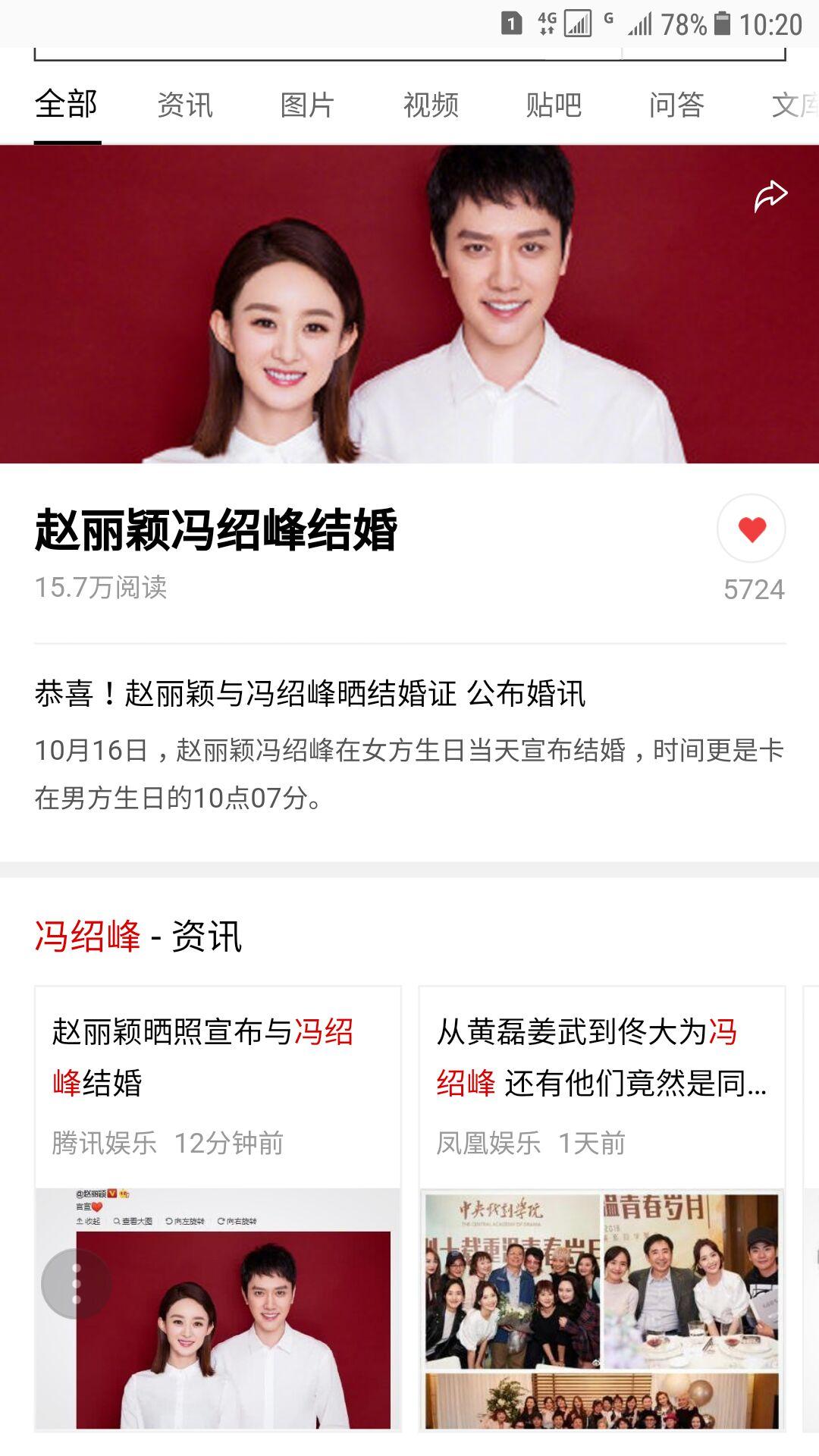
Task: Select the 全部 tab
Action: pos(67,105)
